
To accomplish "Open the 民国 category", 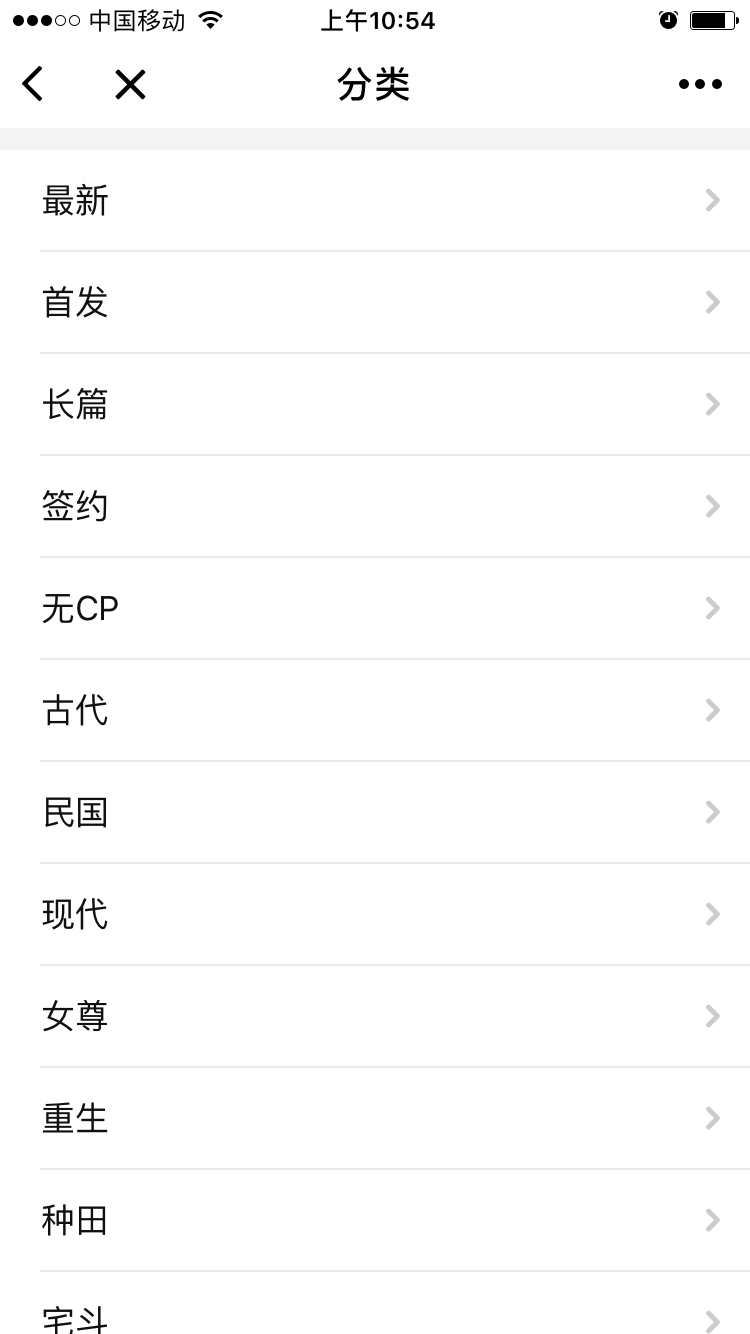I will [375, 812].
